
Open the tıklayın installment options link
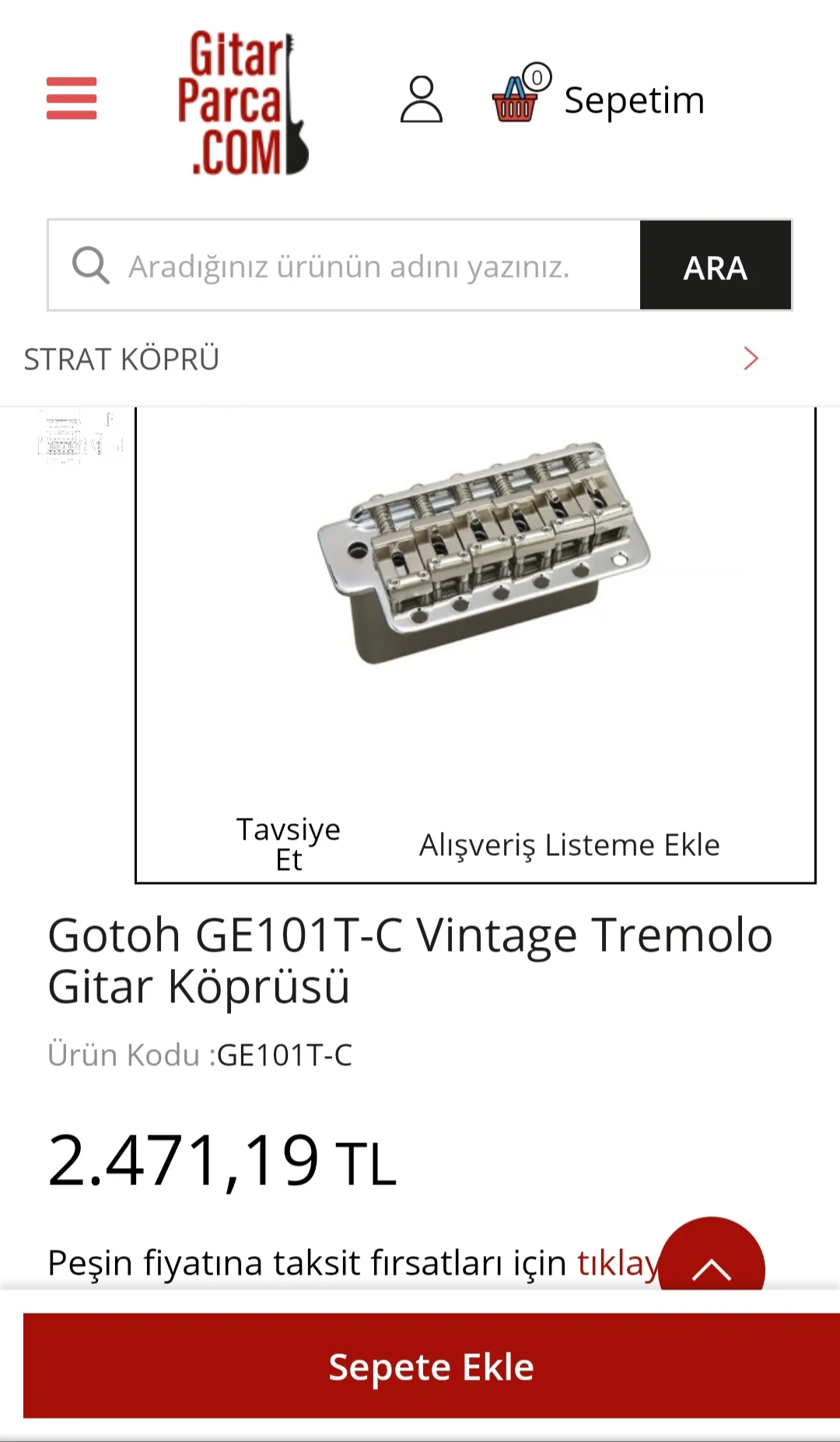coord(617,1263)
